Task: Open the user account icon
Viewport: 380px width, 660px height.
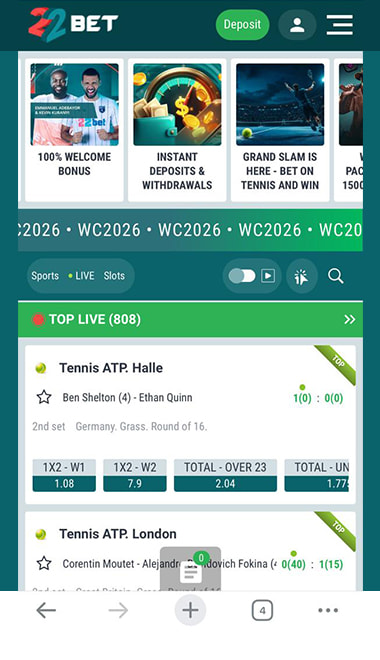Action: [297, 25]
